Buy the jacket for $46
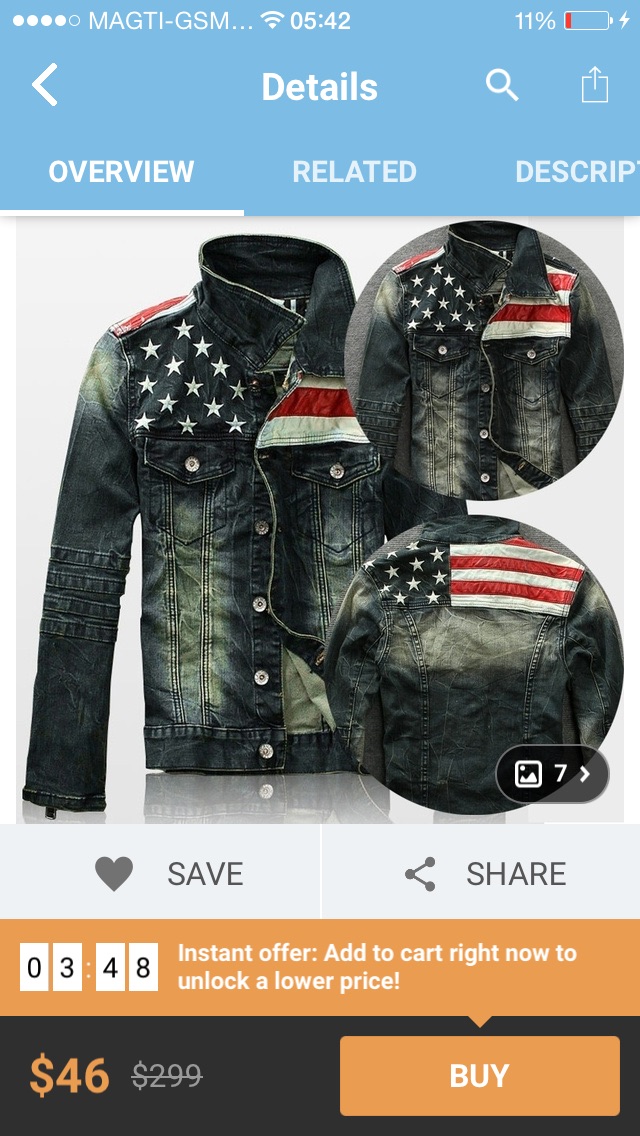Viewport: 640px width, 1136px height. pos(479,1076)
